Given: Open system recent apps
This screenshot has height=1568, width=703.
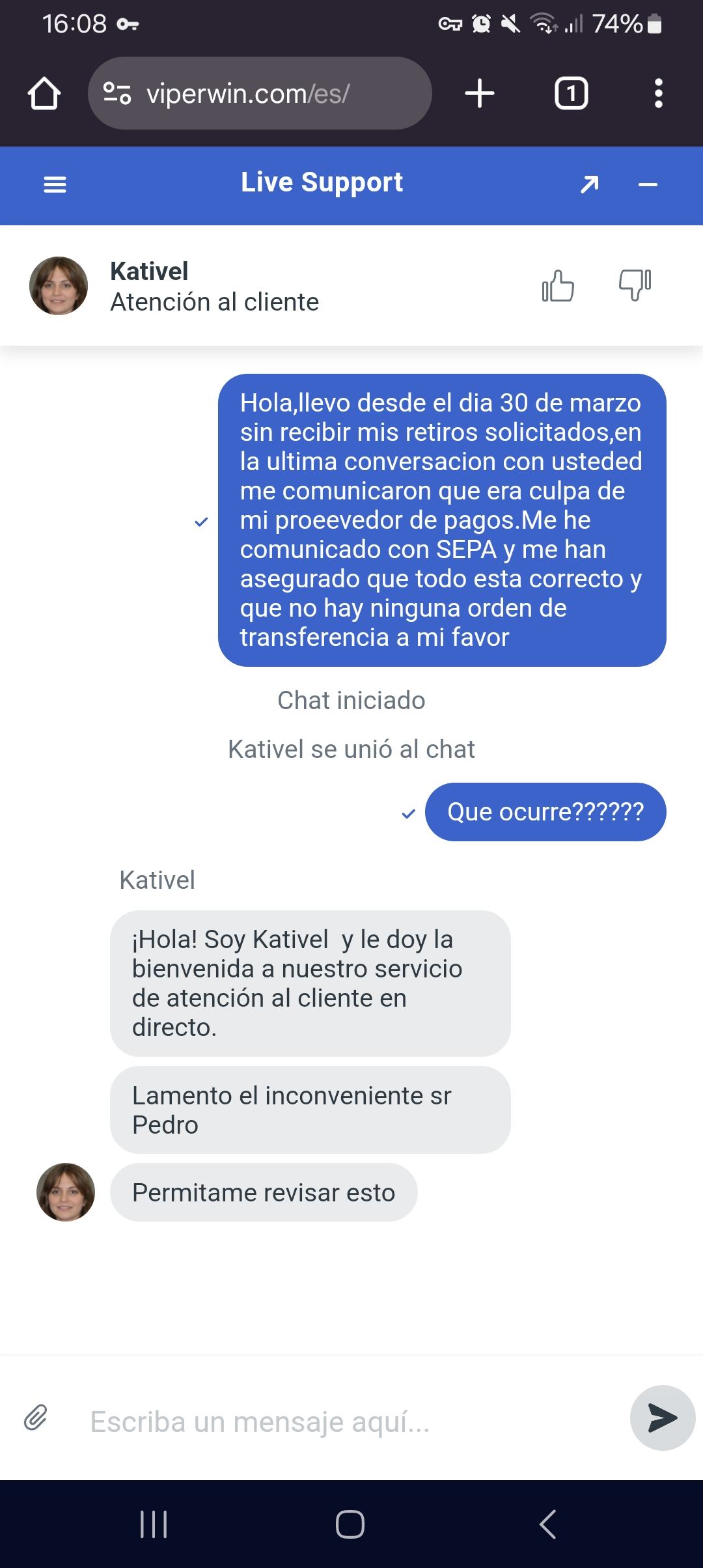Looking at the screenshot, I should [154, 1524].
